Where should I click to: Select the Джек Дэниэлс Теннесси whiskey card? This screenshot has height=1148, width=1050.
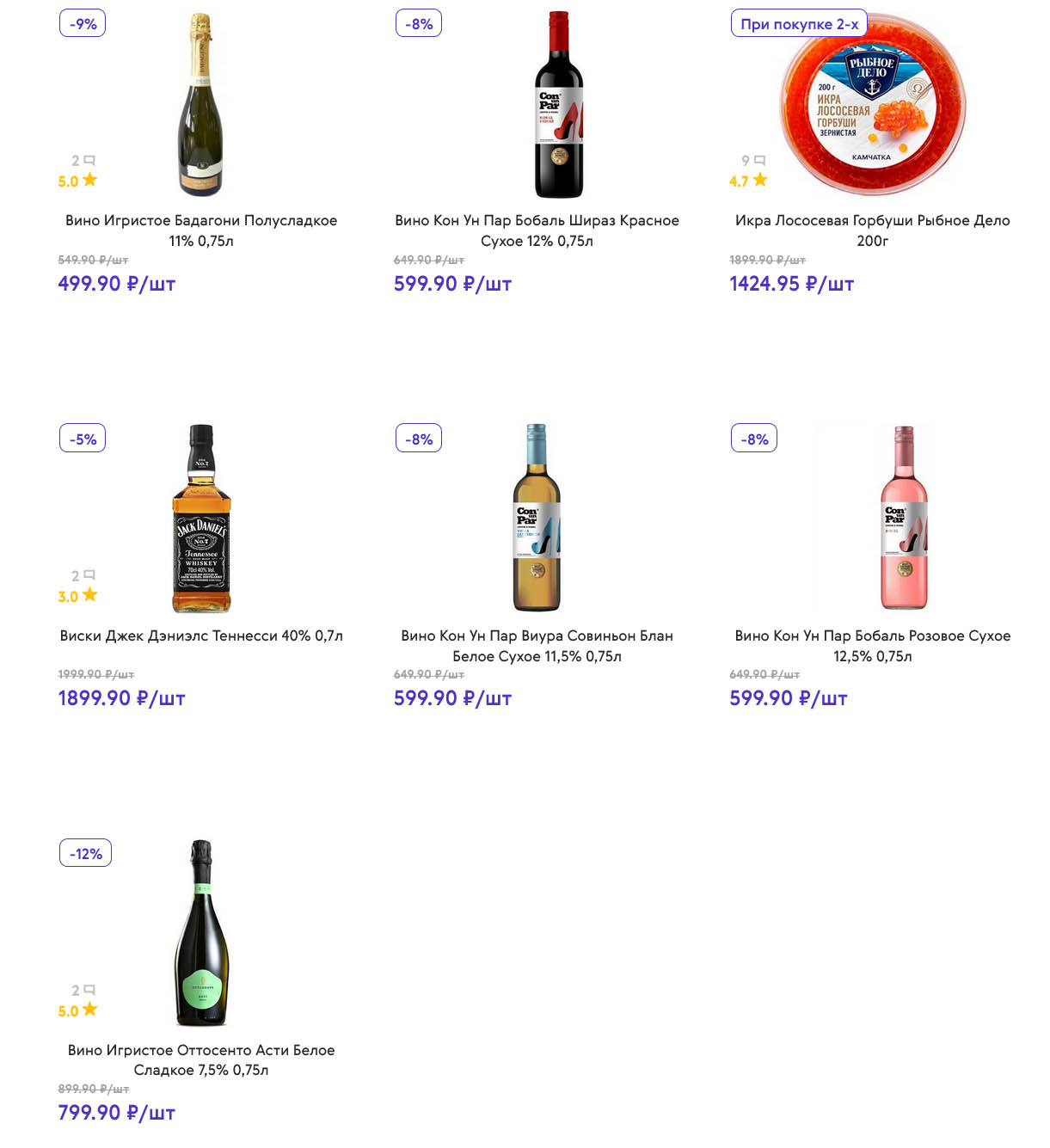[x=200, y=635]
